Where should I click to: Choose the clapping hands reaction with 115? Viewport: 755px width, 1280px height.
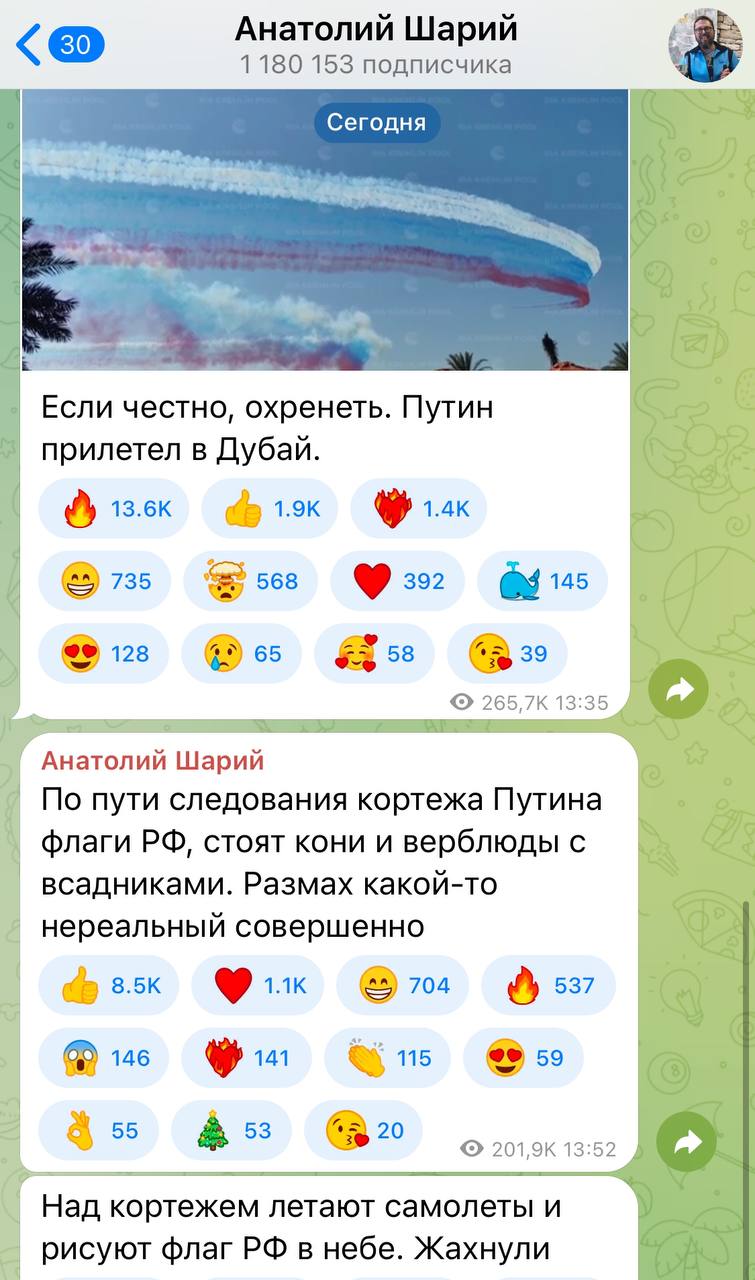point(388,1057)
